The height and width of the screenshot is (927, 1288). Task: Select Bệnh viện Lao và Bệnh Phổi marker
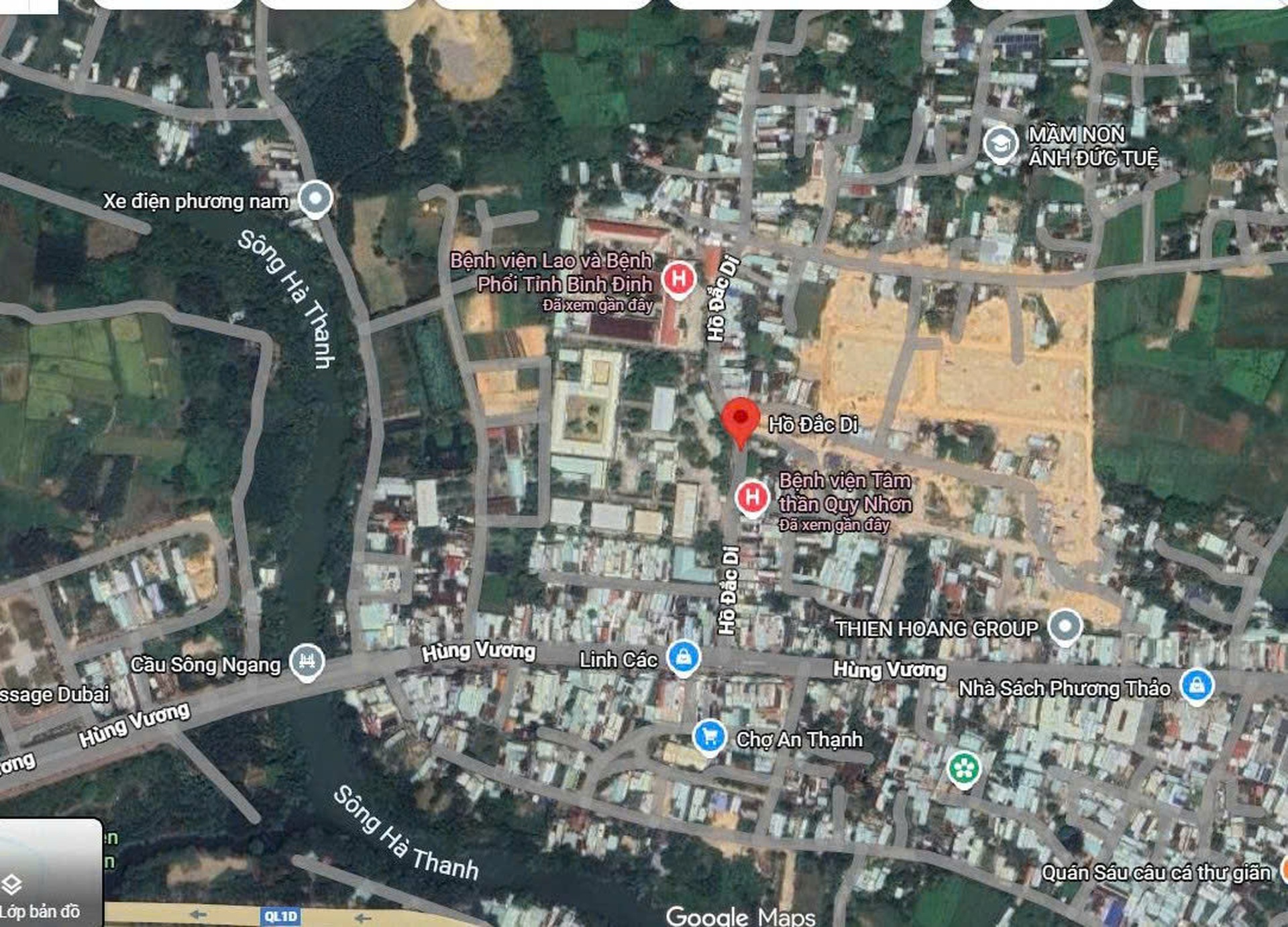coord(678,278)
